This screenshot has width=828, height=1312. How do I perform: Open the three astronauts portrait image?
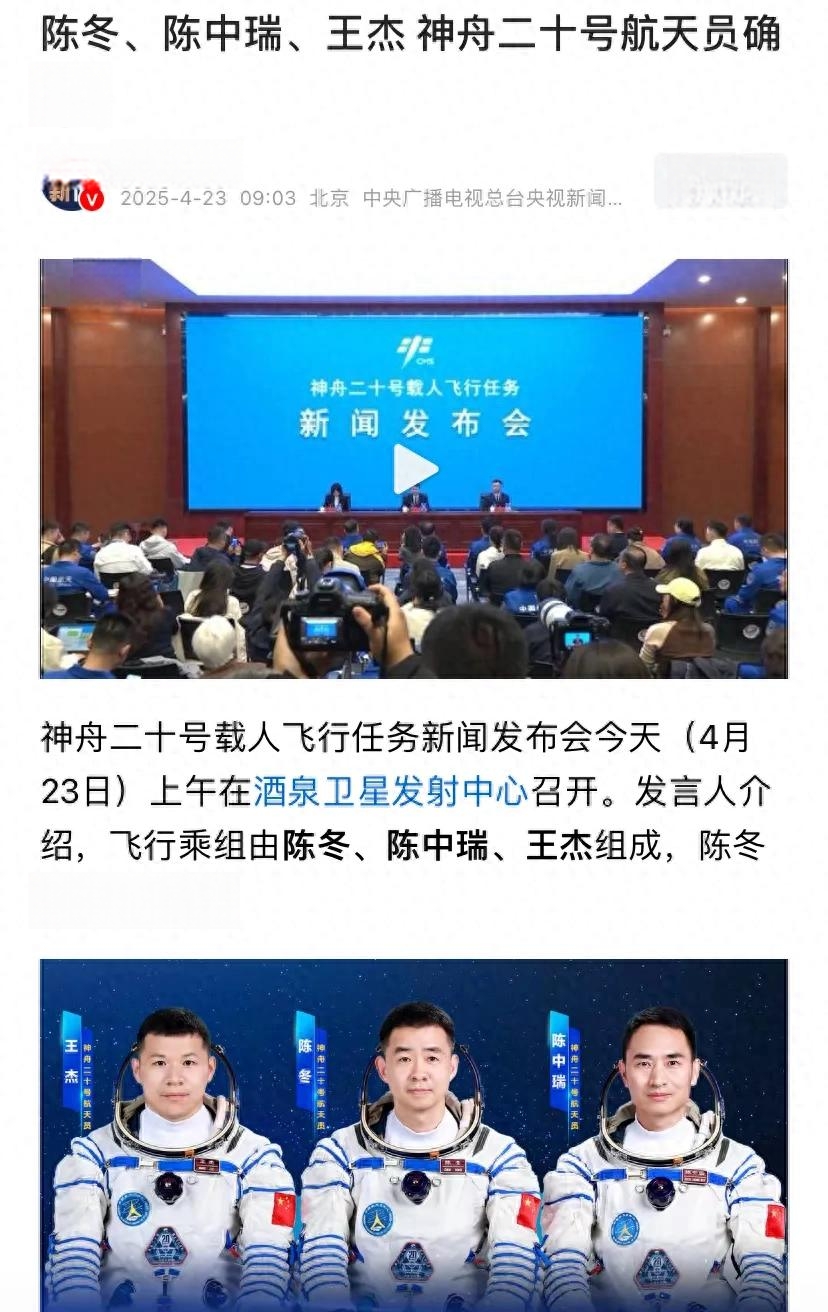pos(414,1135)
